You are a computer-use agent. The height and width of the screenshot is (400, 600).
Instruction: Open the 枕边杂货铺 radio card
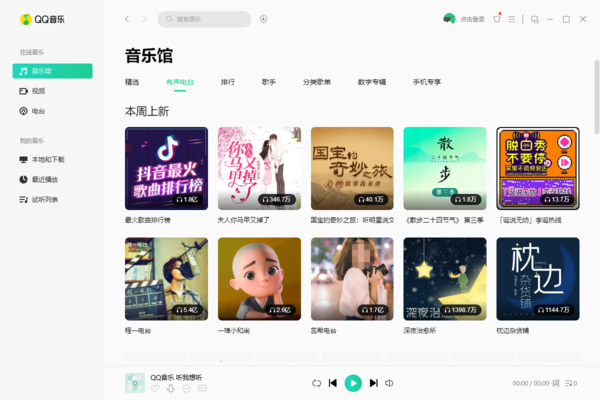click(537, 277)
